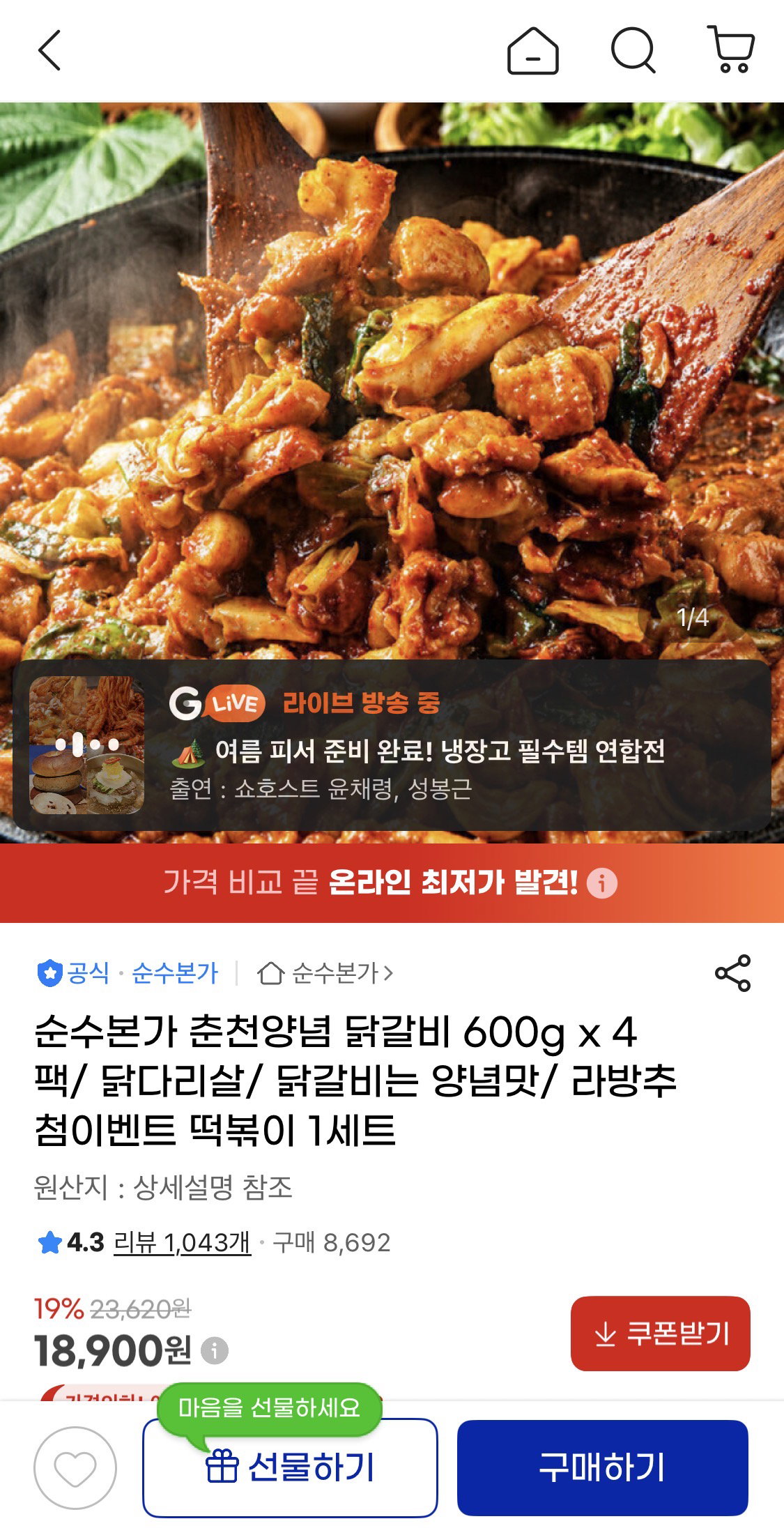Screen dimensions: 784x1535
Task: Tap 구매하기 to purchase
Action: 603,1467
